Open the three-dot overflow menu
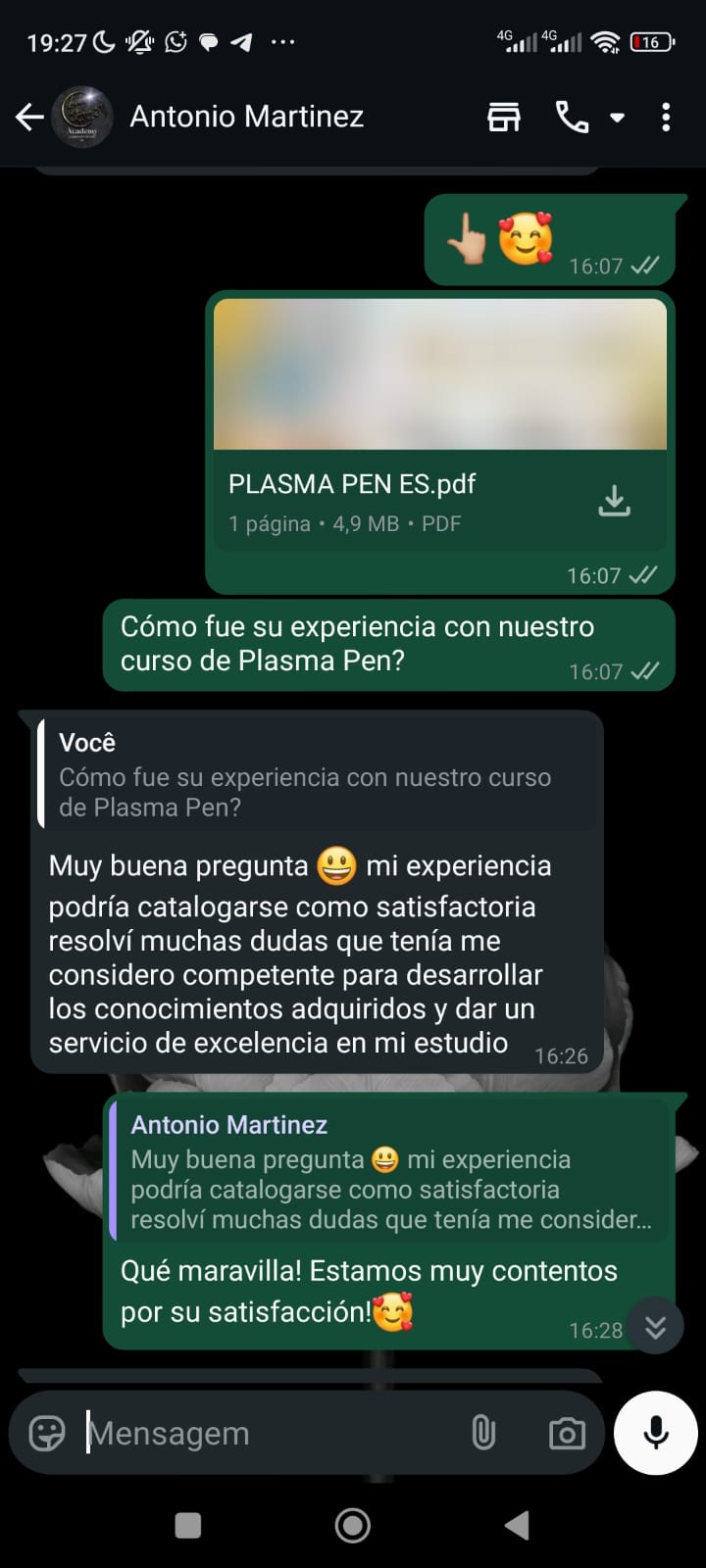Screen dimensions: 706x1568 point(667,117)
